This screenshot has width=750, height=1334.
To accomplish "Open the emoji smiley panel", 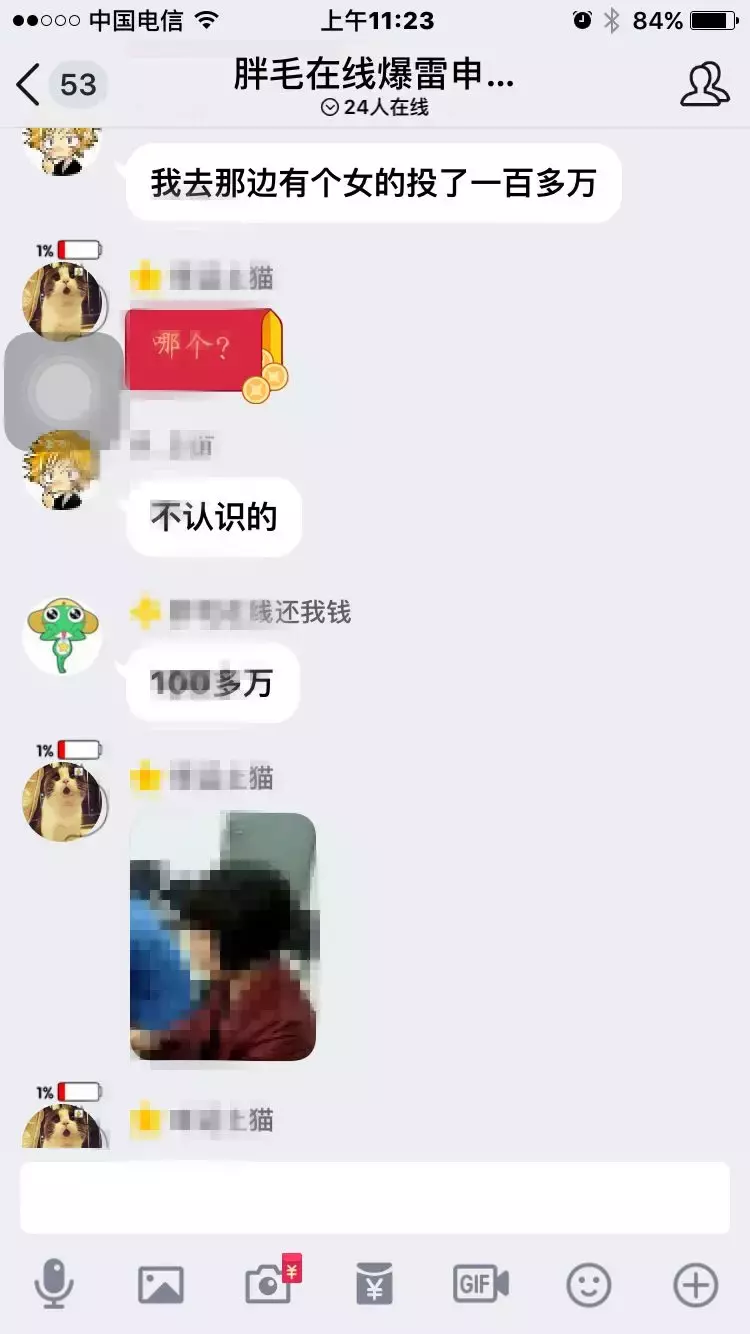I will (x=589, y=1284).
